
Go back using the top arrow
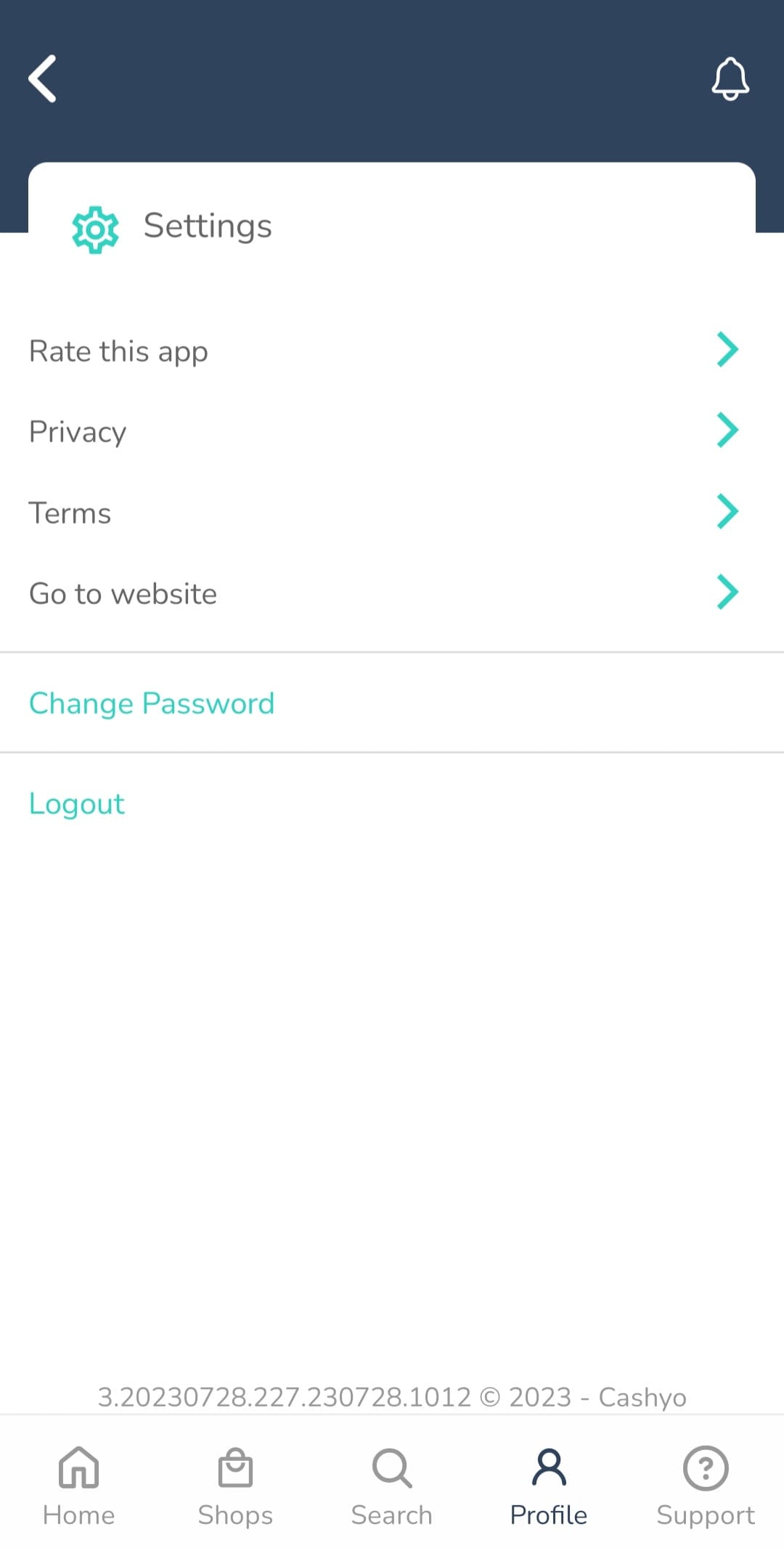click(x=42, y=78)
